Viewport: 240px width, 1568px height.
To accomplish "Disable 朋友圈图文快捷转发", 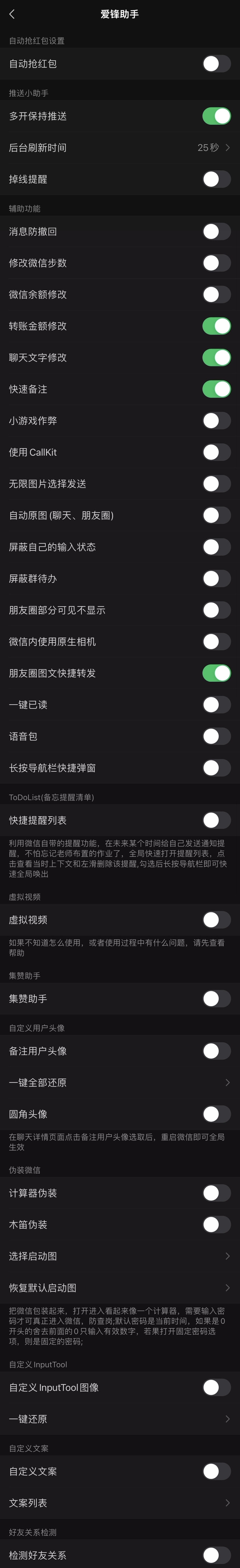I will pos(216,673).
